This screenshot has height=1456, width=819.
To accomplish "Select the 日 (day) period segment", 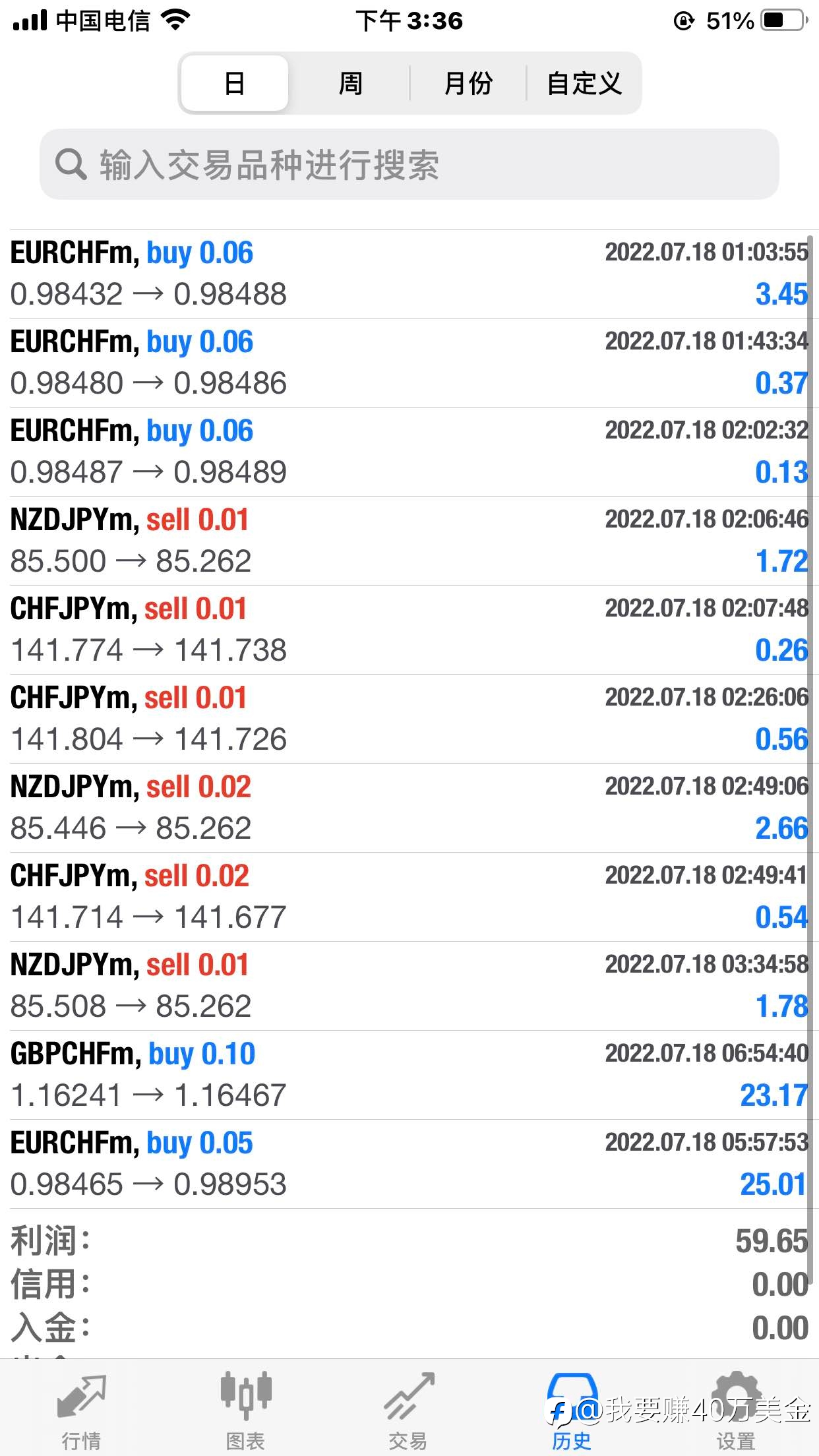I will pos(234,83).
